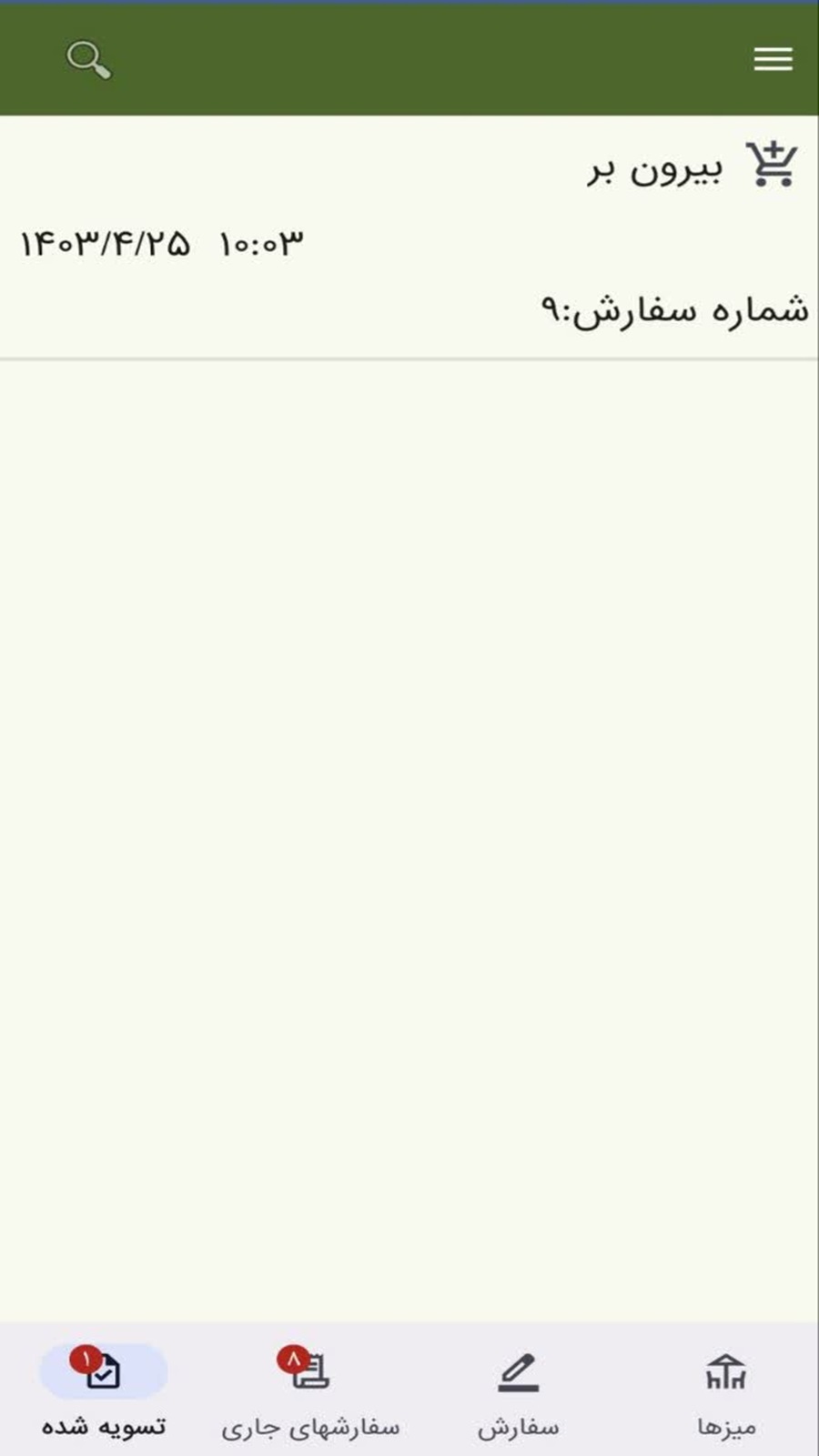The width and height of the screenshot is (819, 1456).
Task: Switch to the سفارش tab
Action: coord(518,1390)
